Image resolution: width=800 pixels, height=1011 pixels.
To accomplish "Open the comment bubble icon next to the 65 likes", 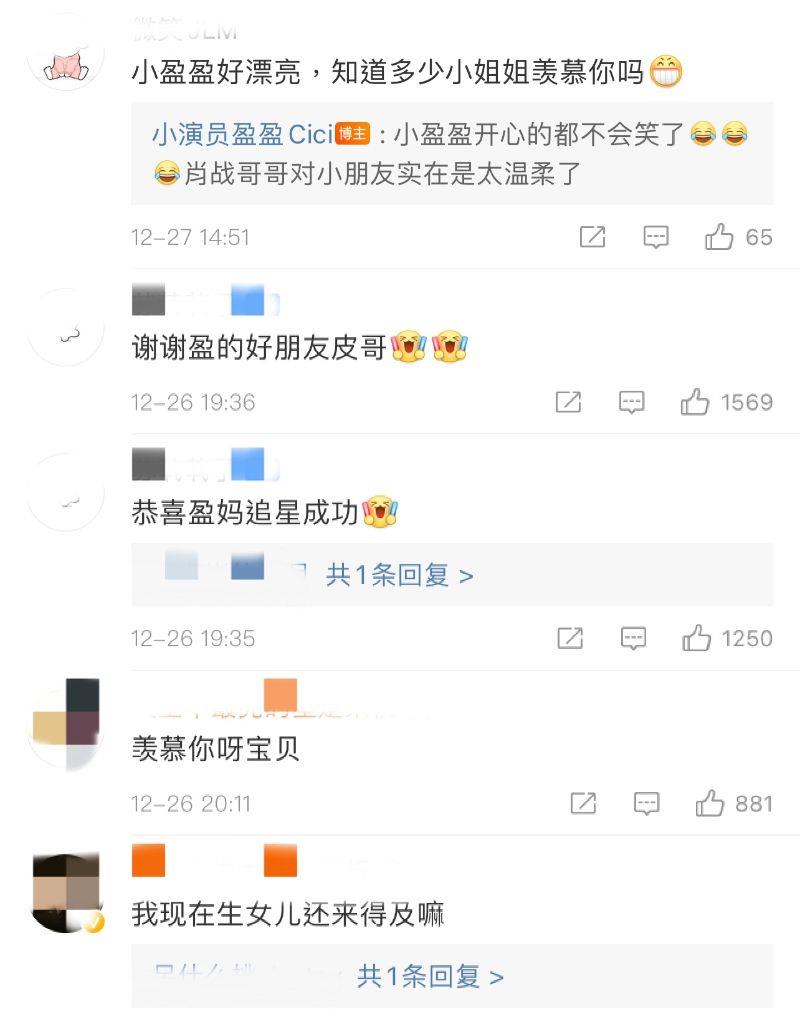I will point(655,237).
